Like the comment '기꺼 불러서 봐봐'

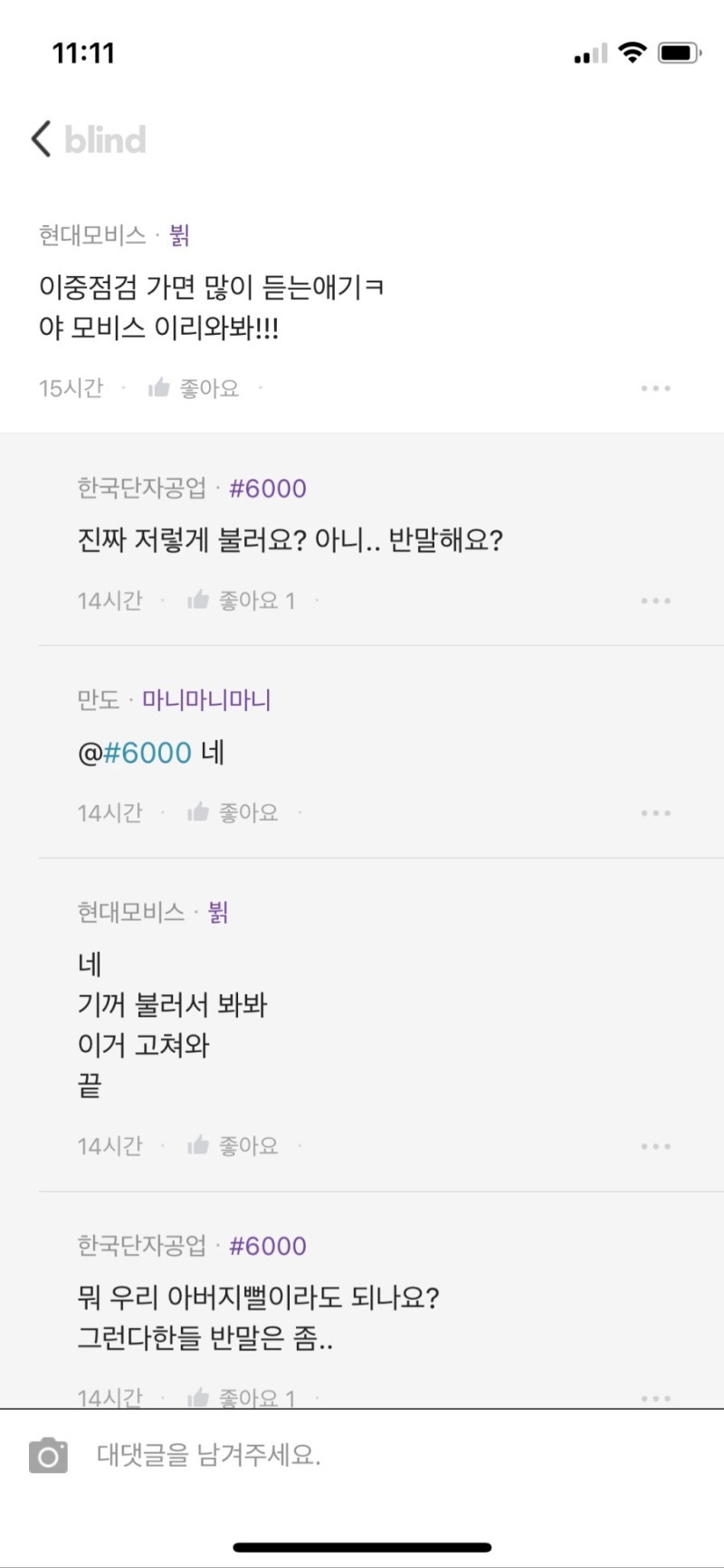[x=233, y=1146]
